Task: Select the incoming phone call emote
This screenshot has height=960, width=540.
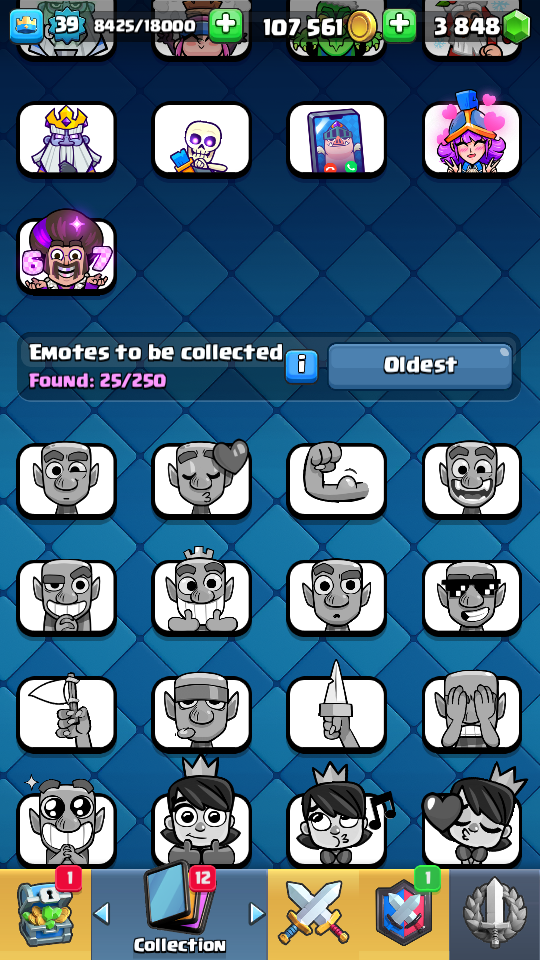Action: pos(337,140)
